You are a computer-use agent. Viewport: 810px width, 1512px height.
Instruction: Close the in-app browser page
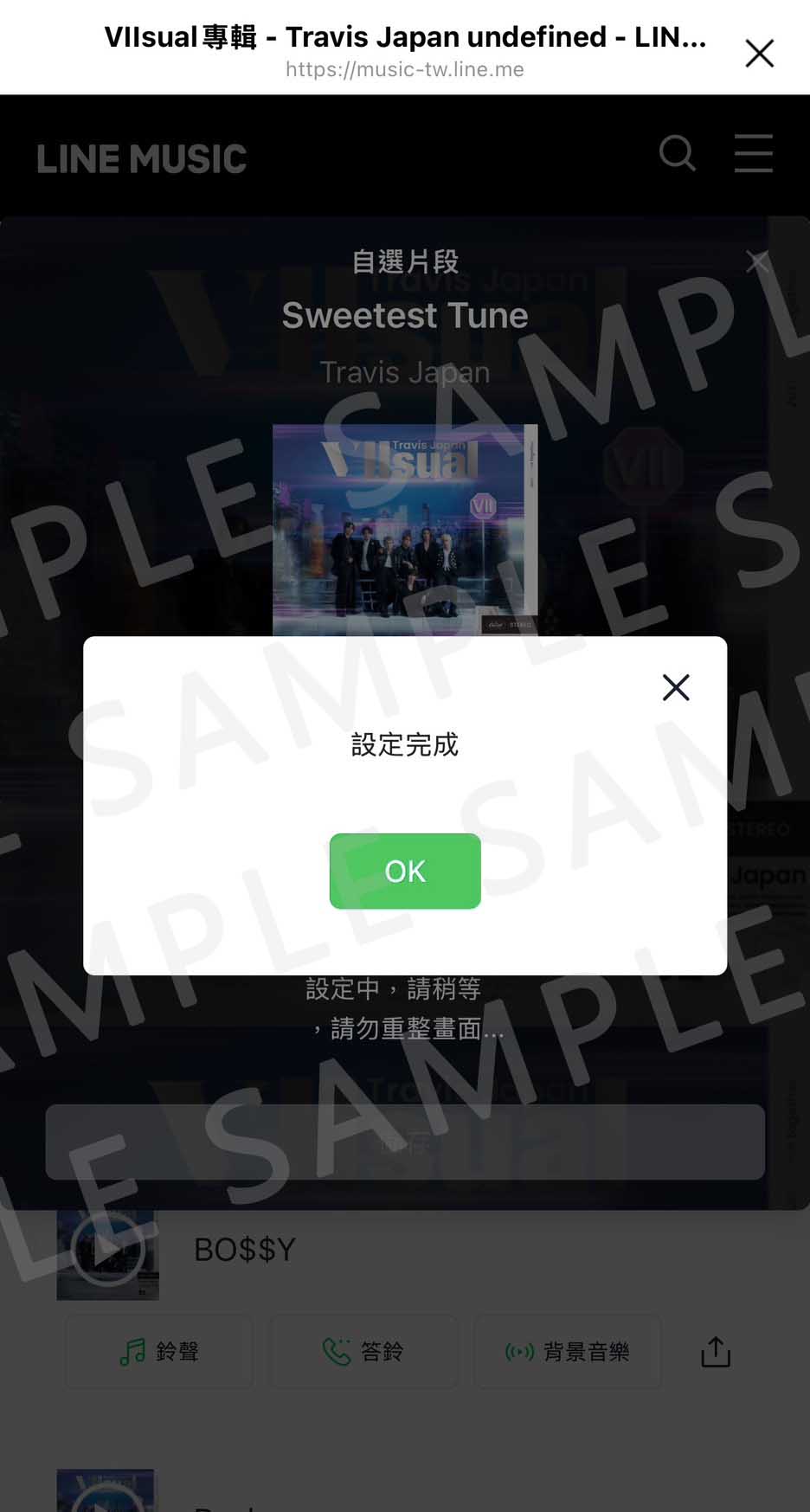[759, 54]
